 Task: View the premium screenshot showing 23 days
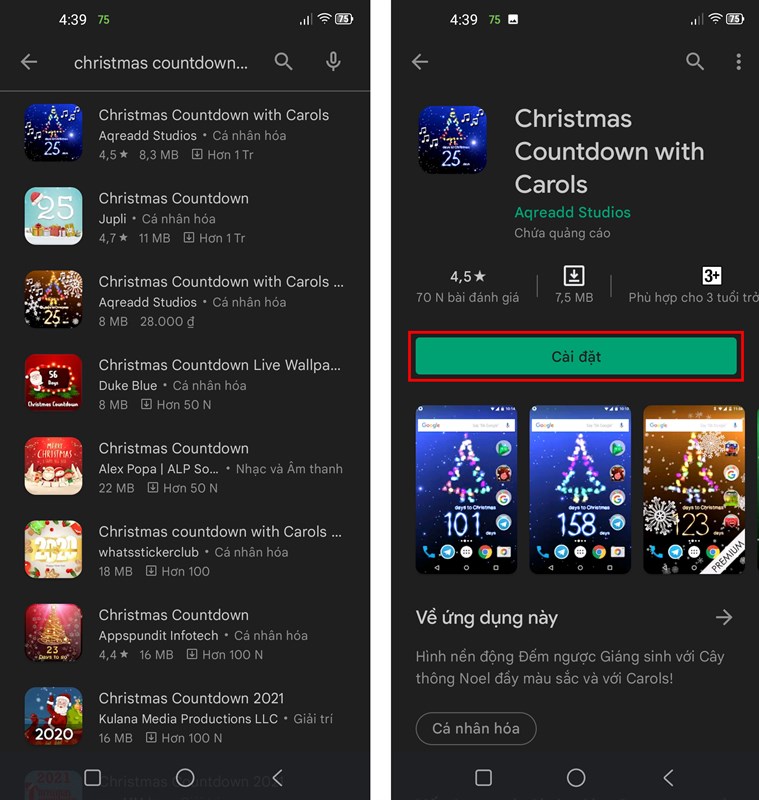tap(693, 488)
